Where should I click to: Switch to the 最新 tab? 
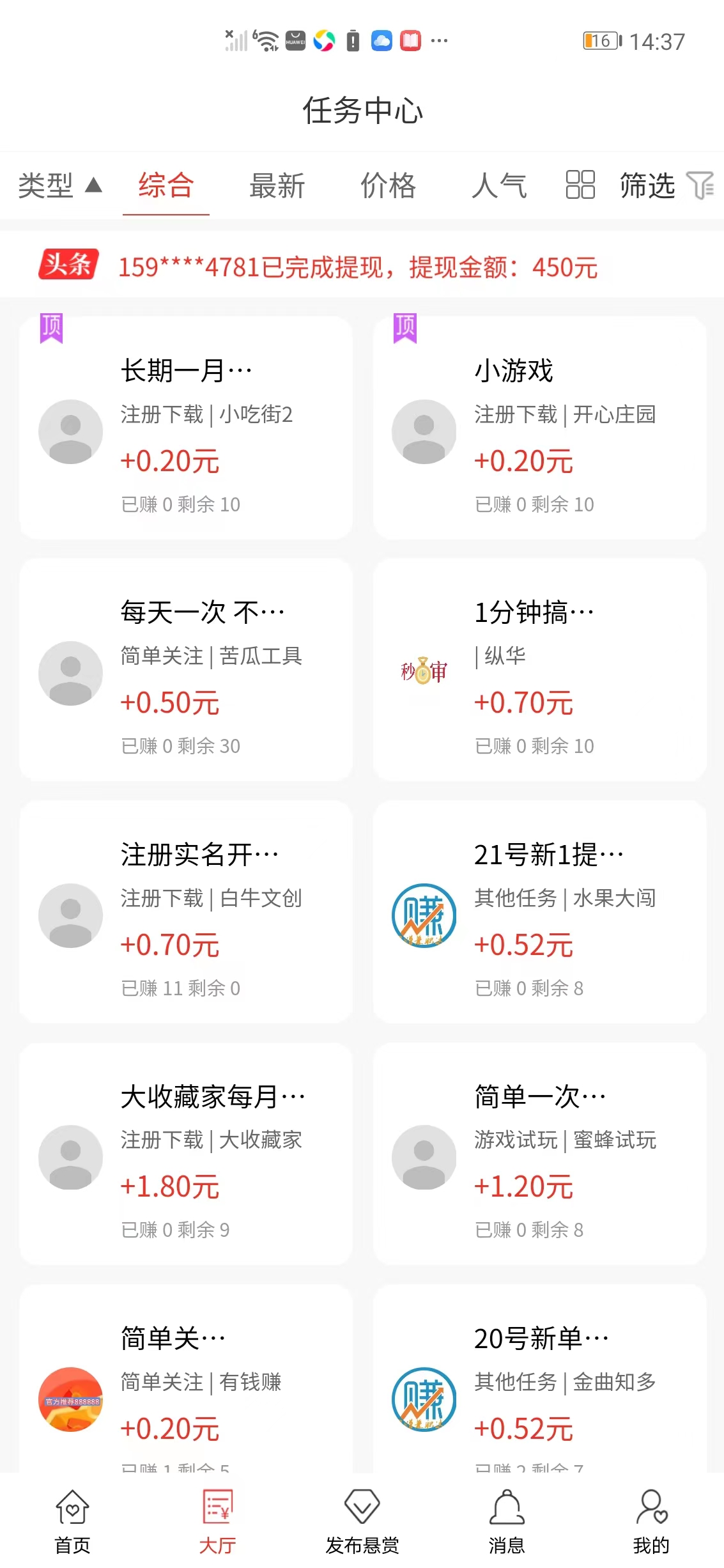[277, 186]
